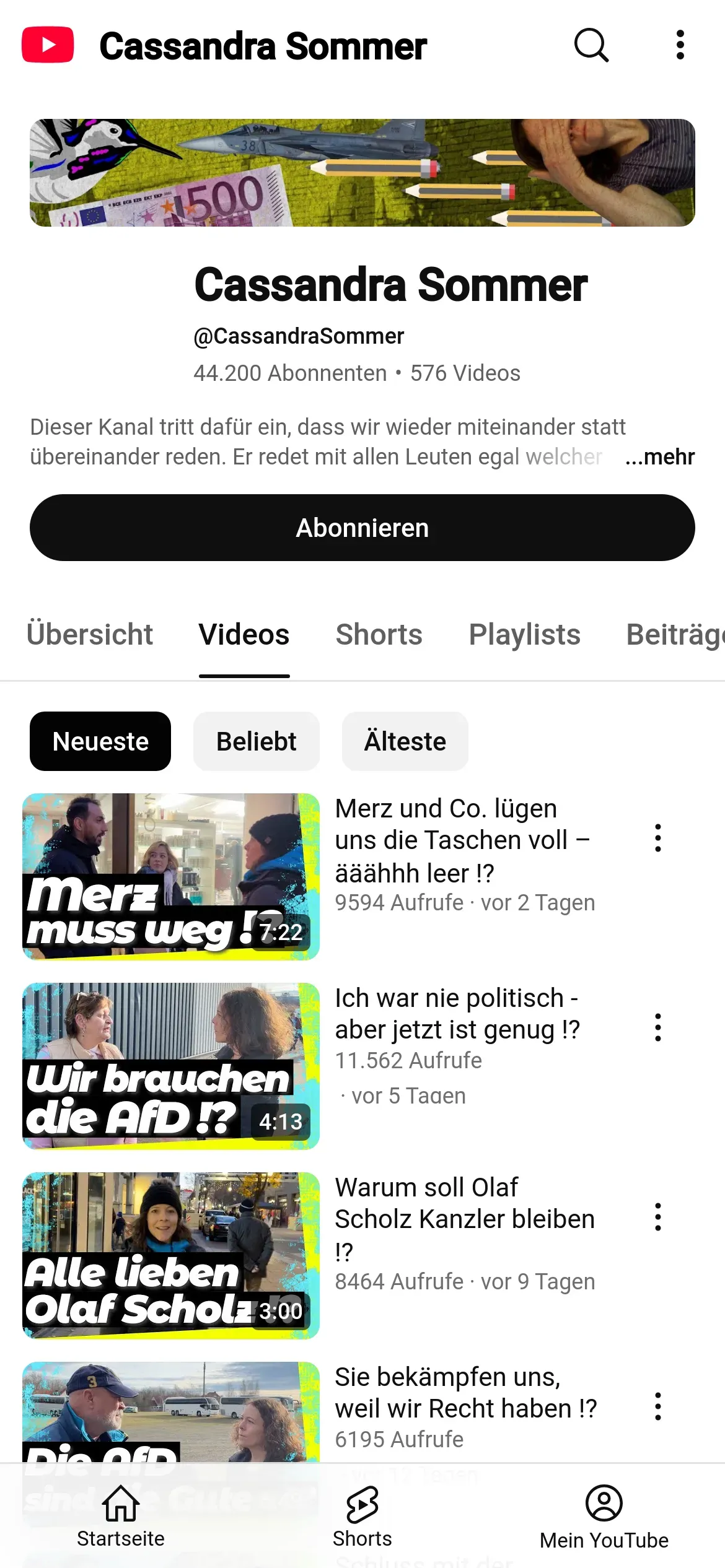Open the search icon in the top bar

point(591,45)
